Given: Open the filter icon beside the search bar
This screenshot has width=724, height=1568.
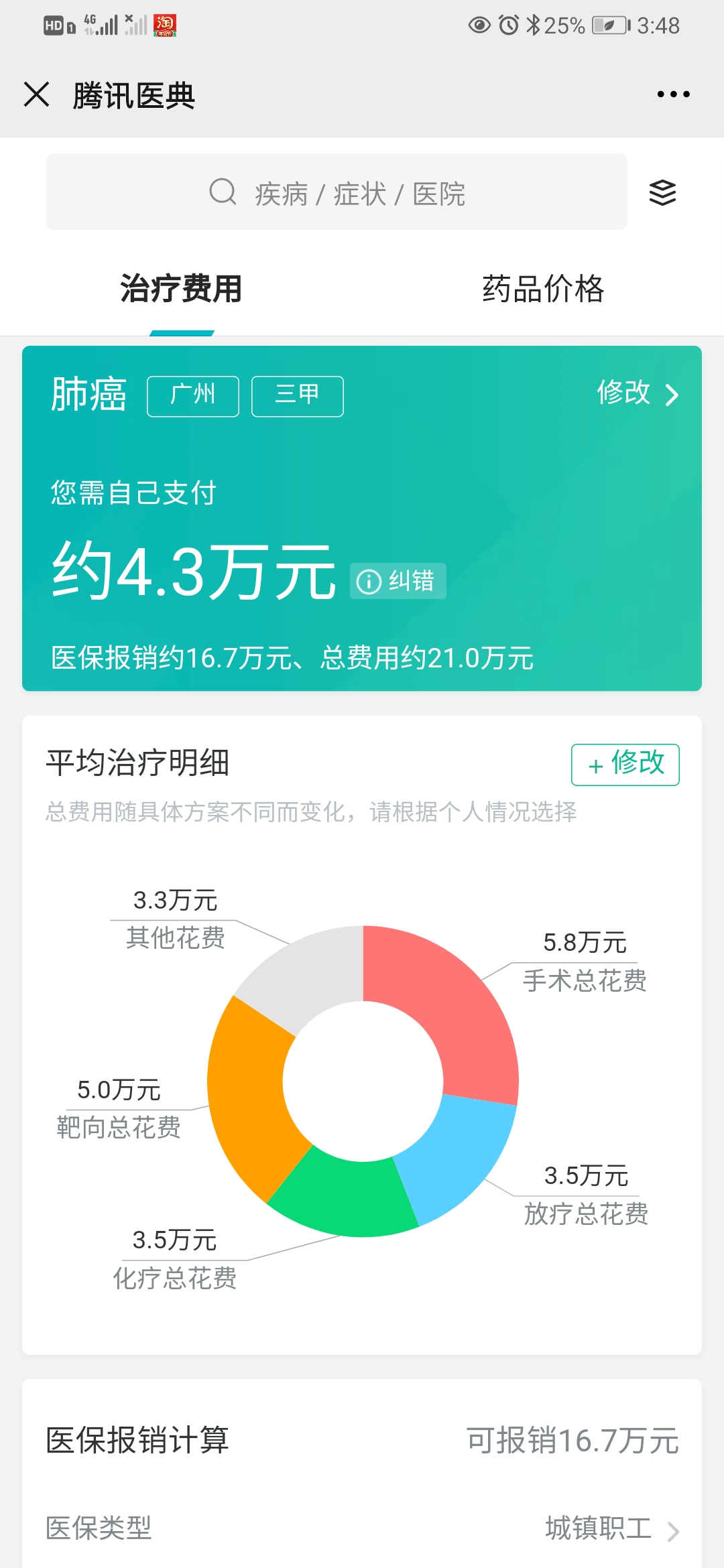Looking at the screenshot, I should click(662, 192).
